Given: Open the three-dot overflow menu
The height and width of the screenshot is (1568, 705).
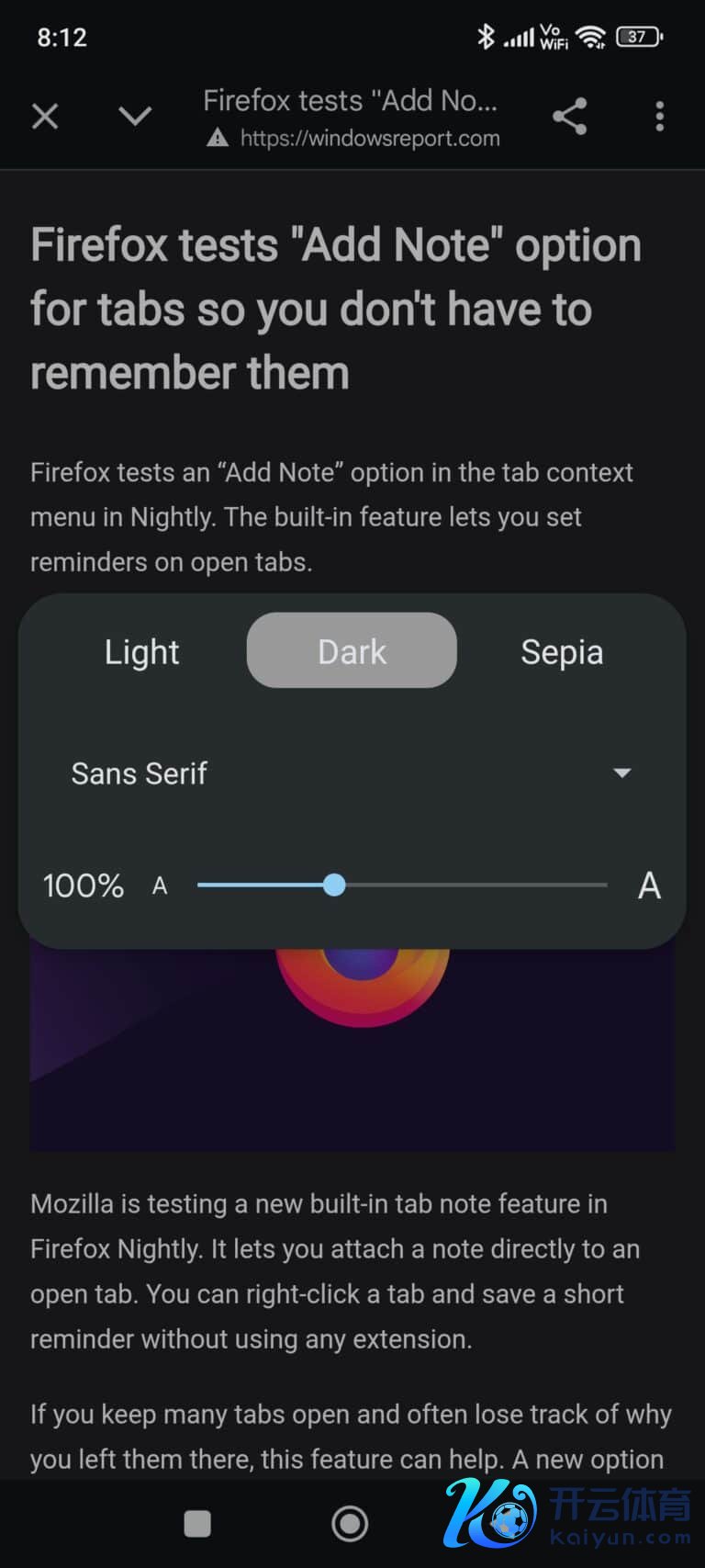Looking at the screenshot, I should pyautogui.click(x=659, y=117).
